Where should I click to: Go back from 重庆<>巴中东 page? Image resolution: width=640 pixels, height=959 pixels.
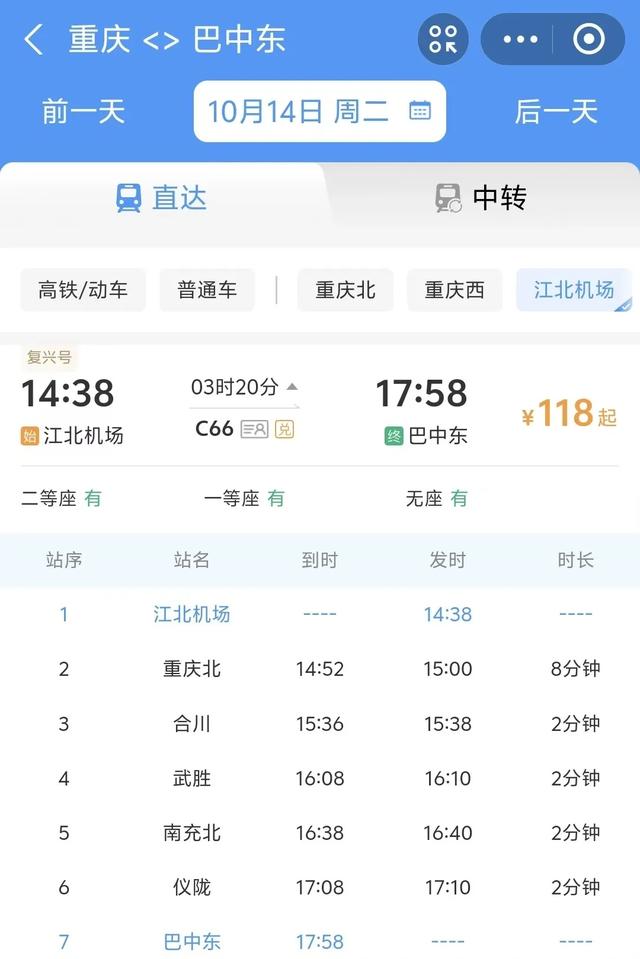click(x=34, y=40)
